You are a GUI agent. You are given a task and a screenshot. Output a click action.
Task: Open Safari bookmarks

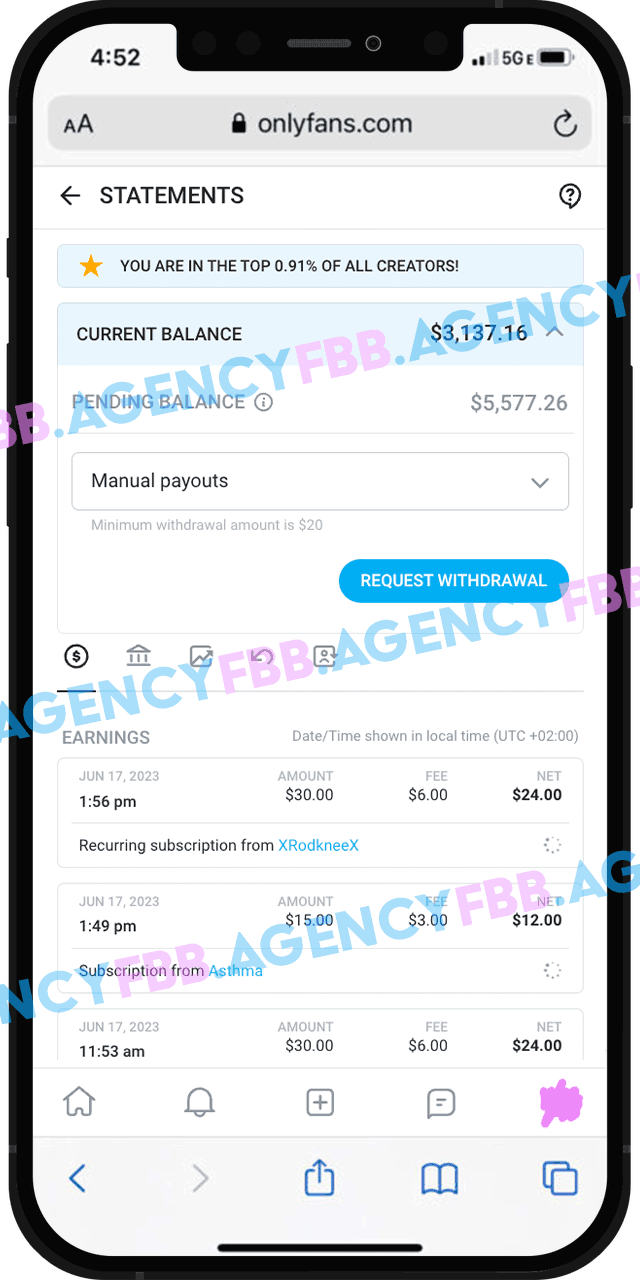439,1180
